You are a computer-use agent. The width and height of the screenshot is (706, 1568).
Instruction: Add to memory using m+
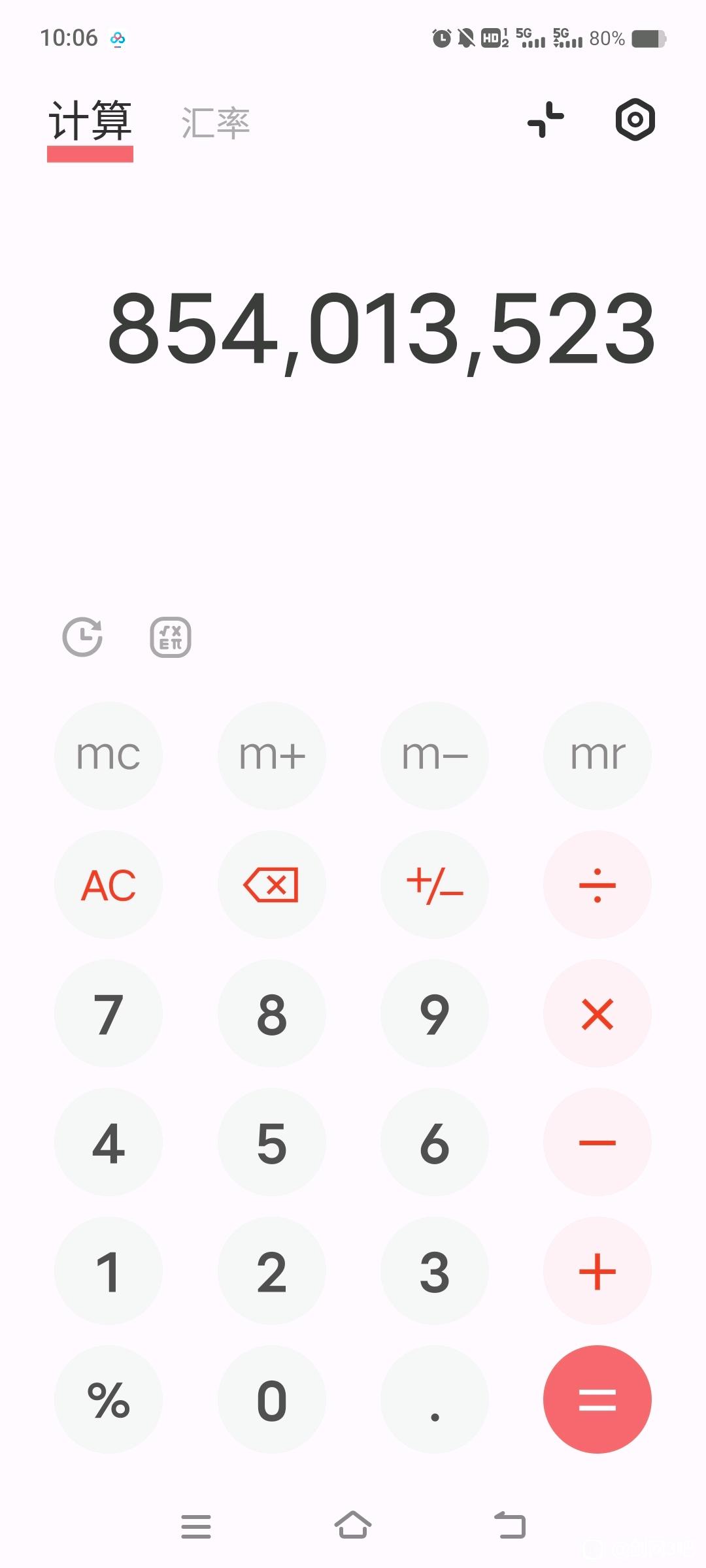tap(272, 756)
